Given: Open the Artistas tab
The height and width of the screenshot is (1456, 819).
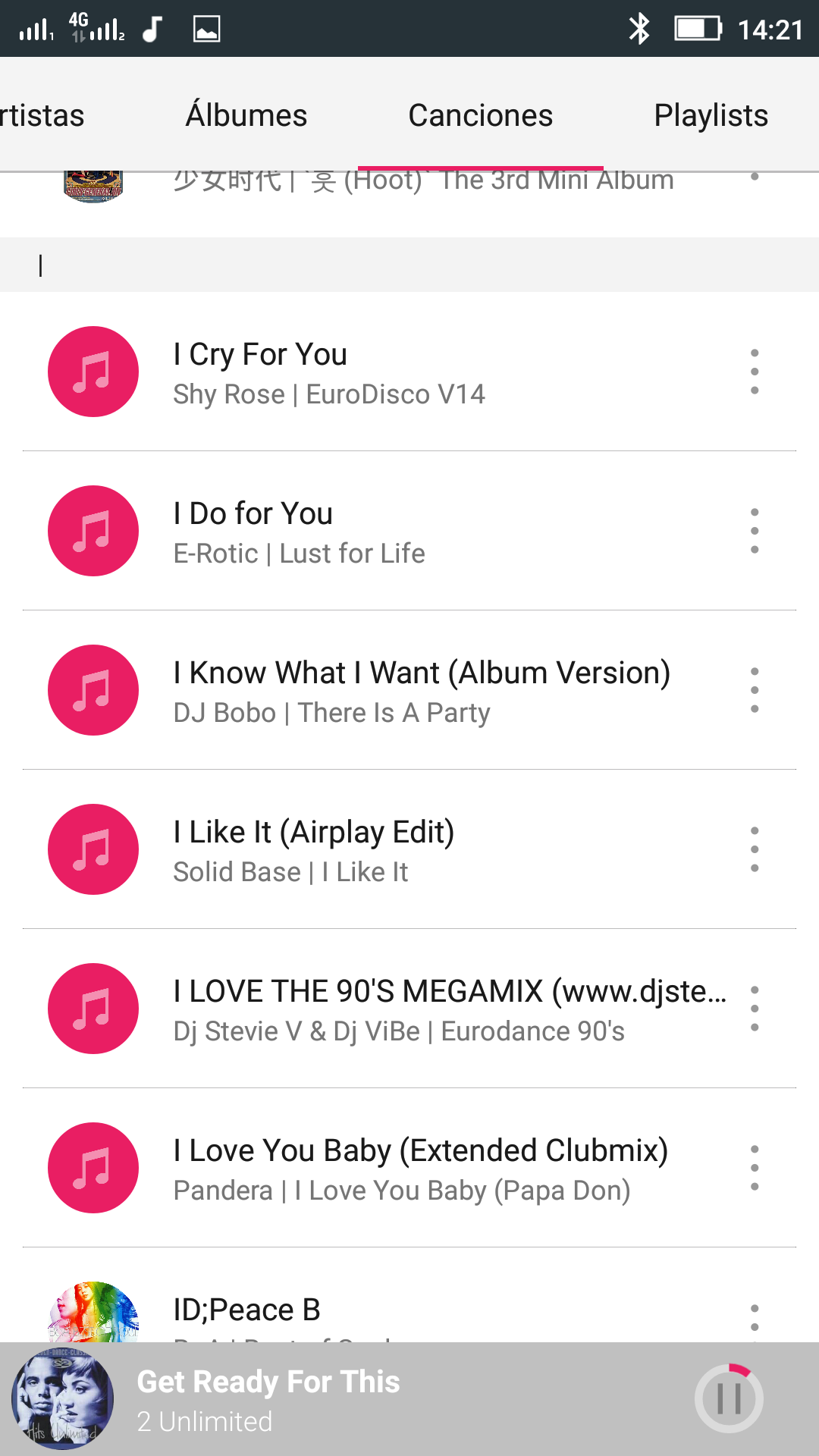Looking at the screenshot, I should pyautogui.click(x=42, y=116).
